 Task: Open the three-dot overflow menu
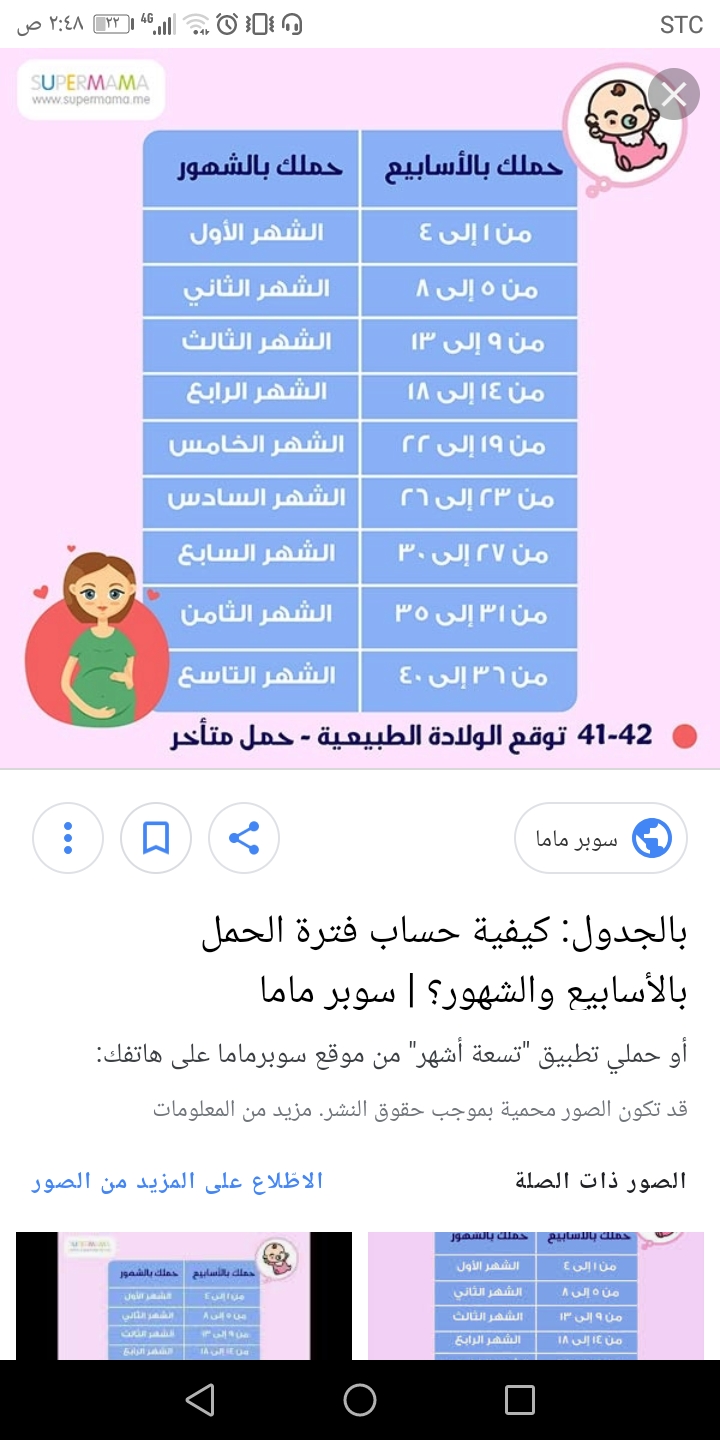[68, 838]
